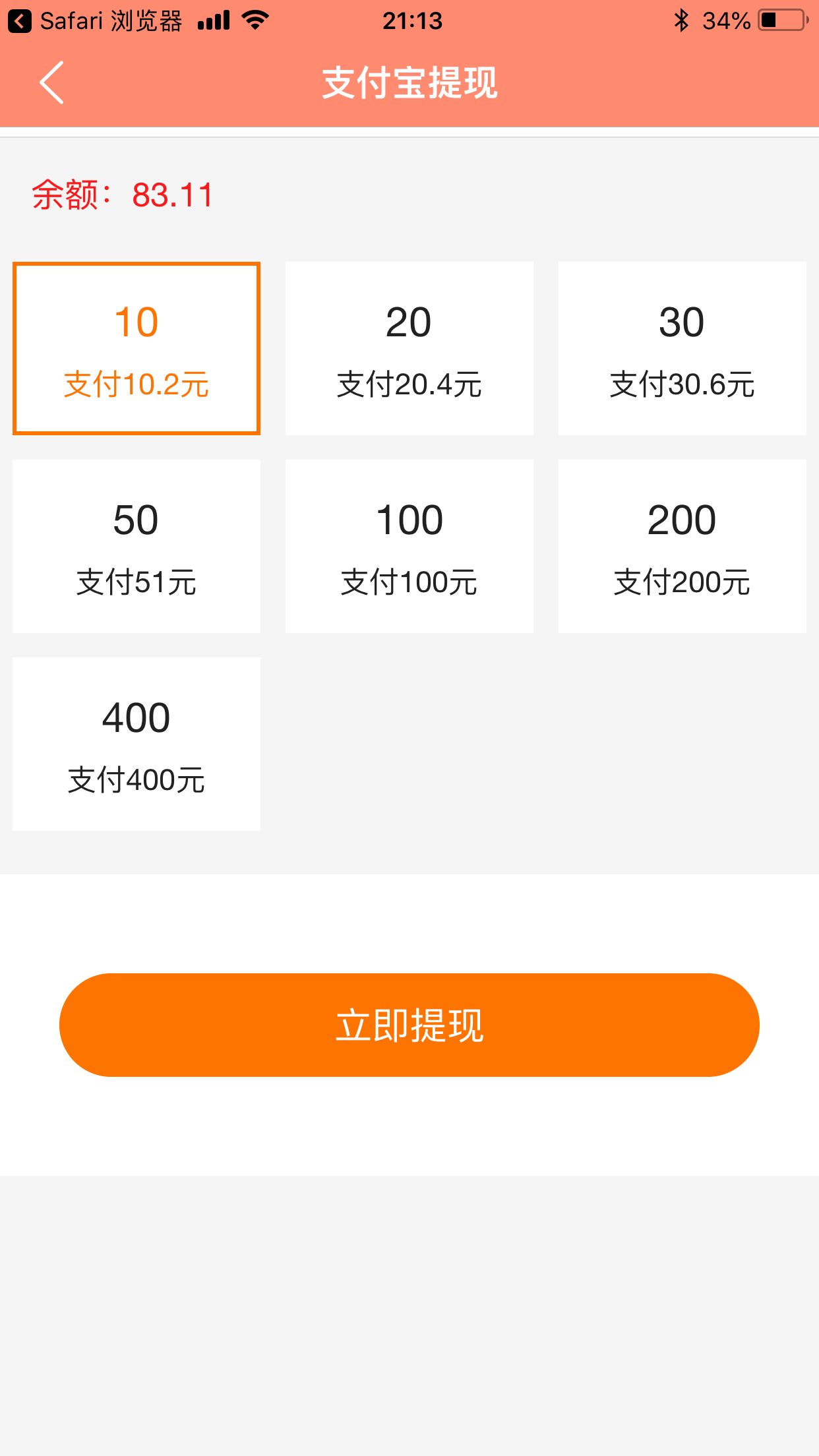The image size is (819, 1456).
Task: Tap the 余额 balance text
Action: point(121,195)
